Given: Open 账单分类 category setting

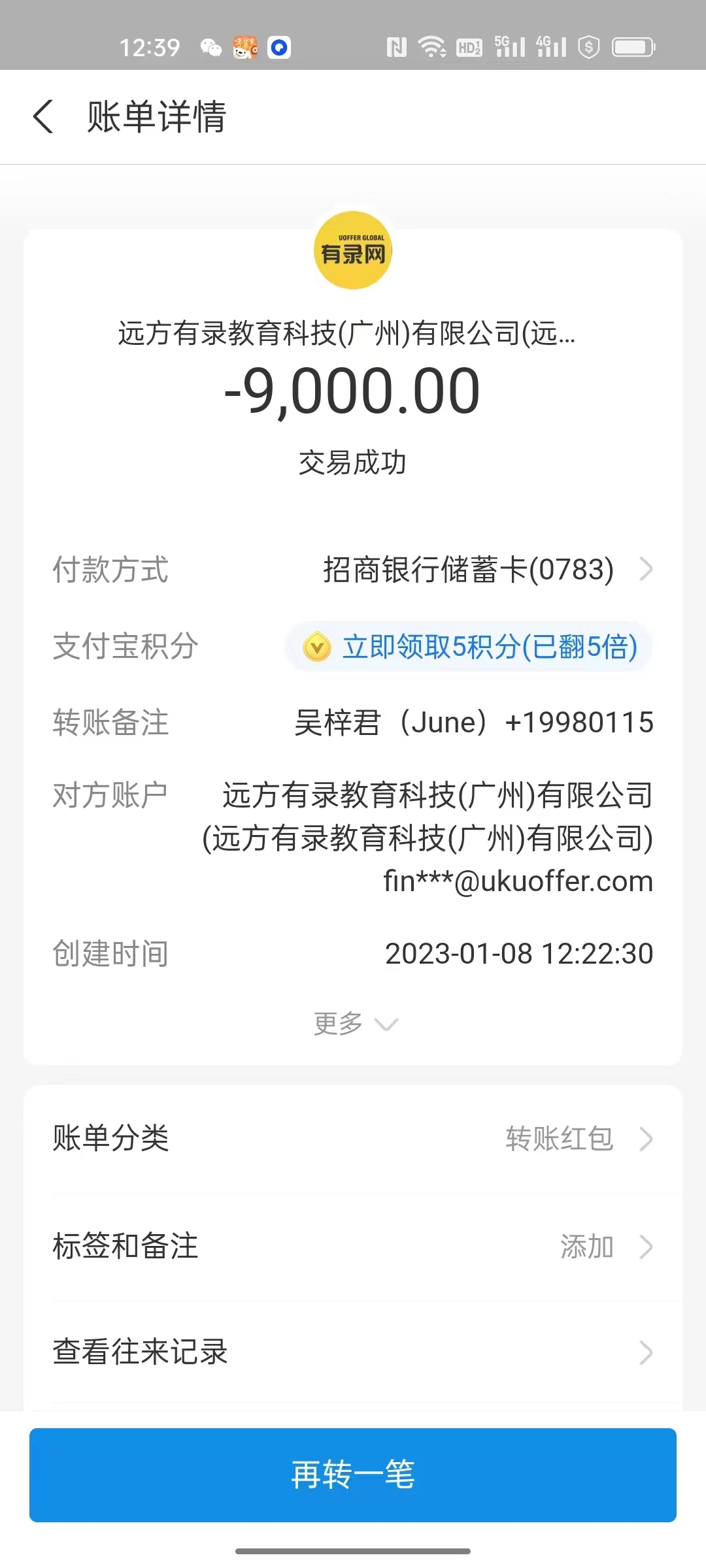Looking at the screenshot, I should 353,1138.
